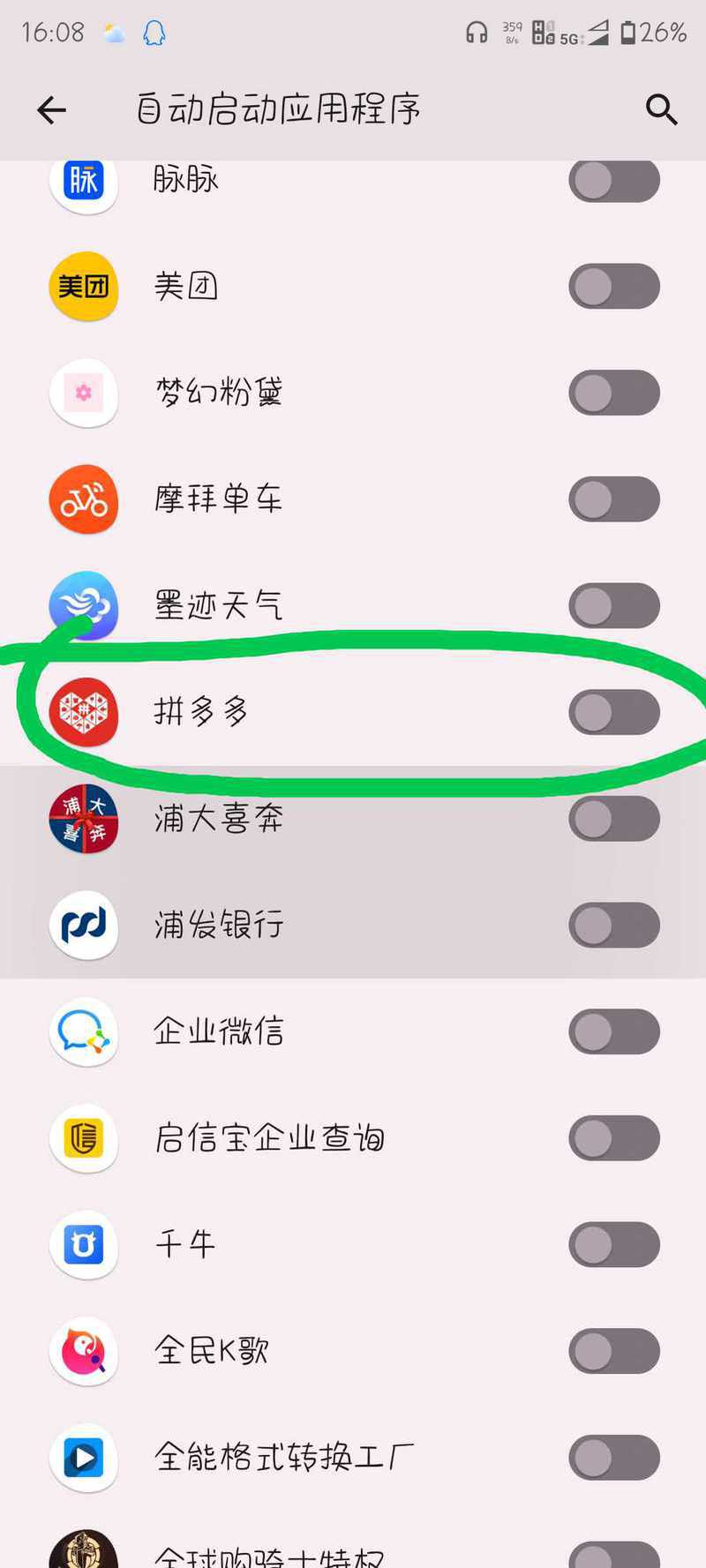Turn on 企业微信 auto-start
Viewport: 706px width, 1568px height.
tap(614, 1032)
